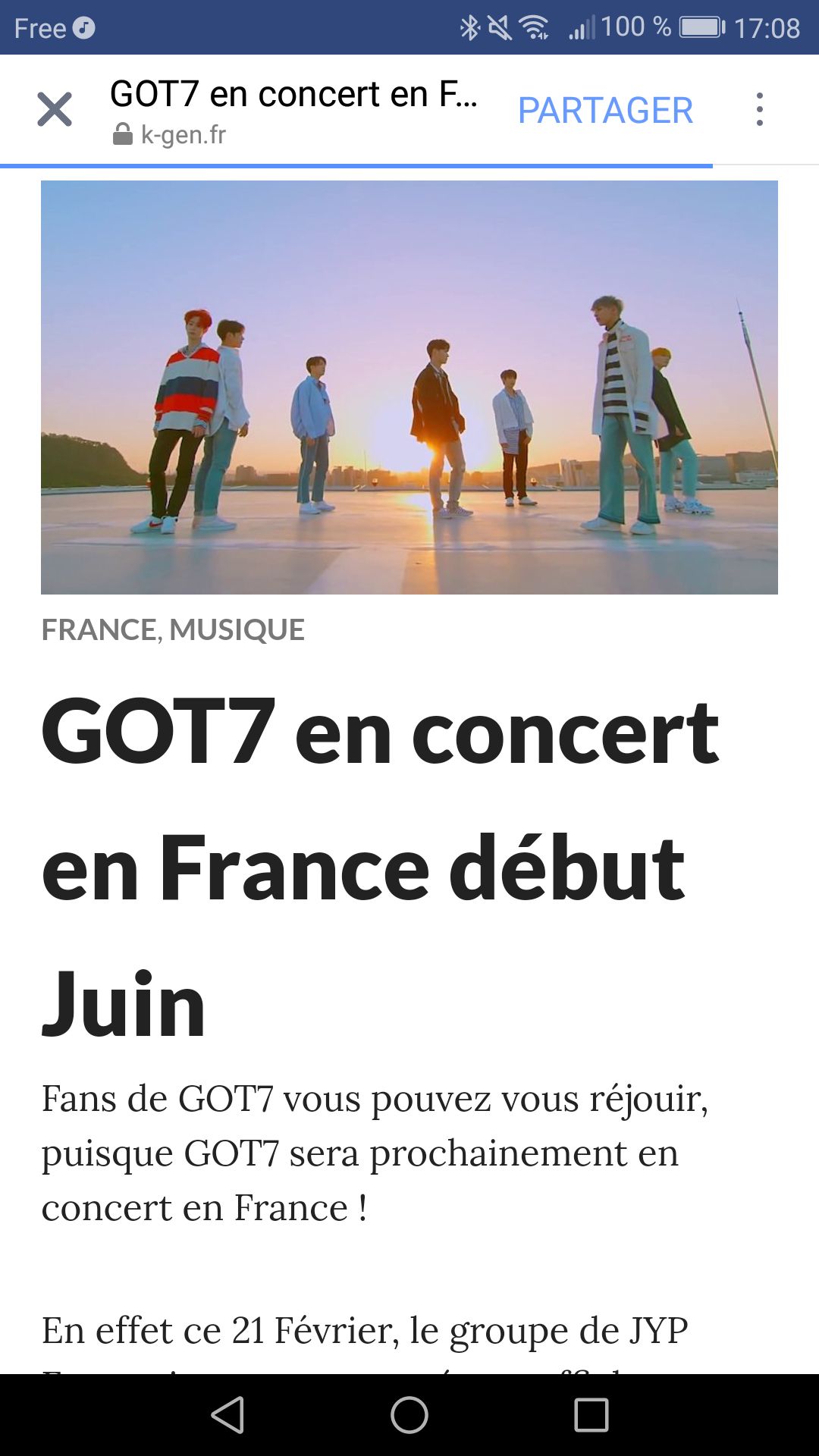Open the three-dot overflow menu
This screenshot has width=819, height=1456.
(759, 110)
